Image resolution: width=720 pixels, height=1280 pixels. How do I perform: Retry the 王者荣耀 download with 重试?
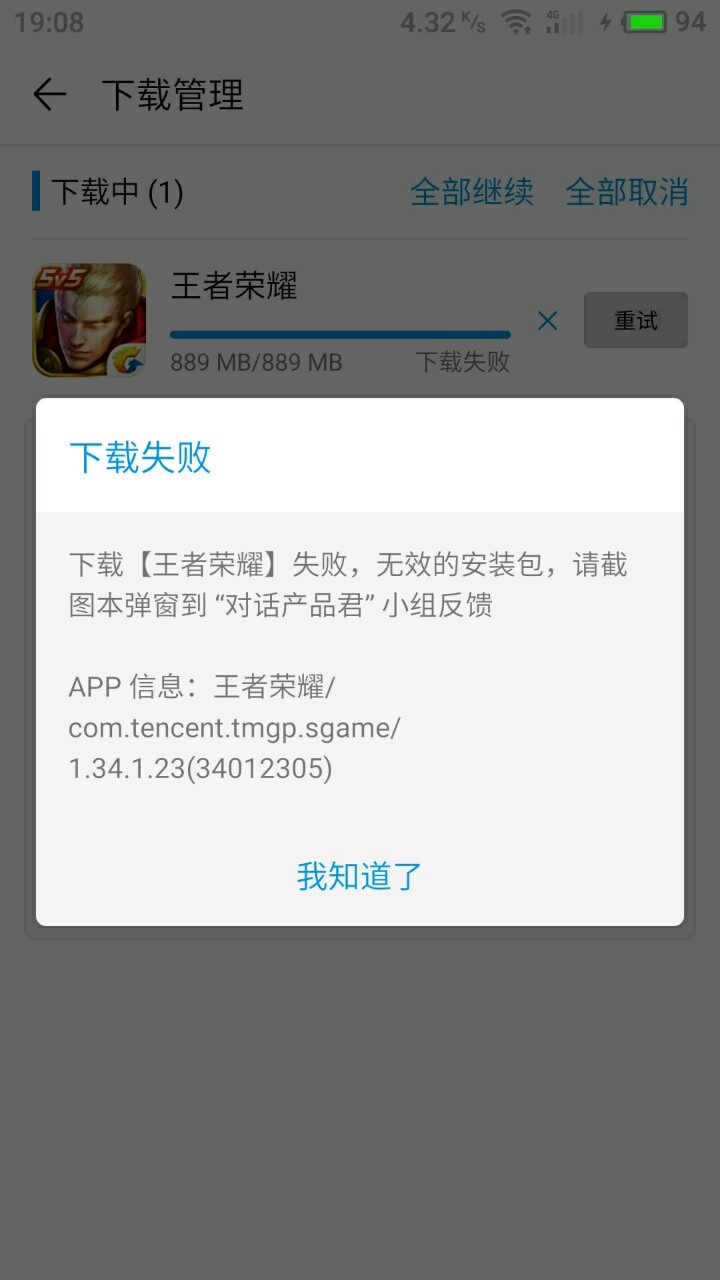pyautogui.click(x=636, y=320)
